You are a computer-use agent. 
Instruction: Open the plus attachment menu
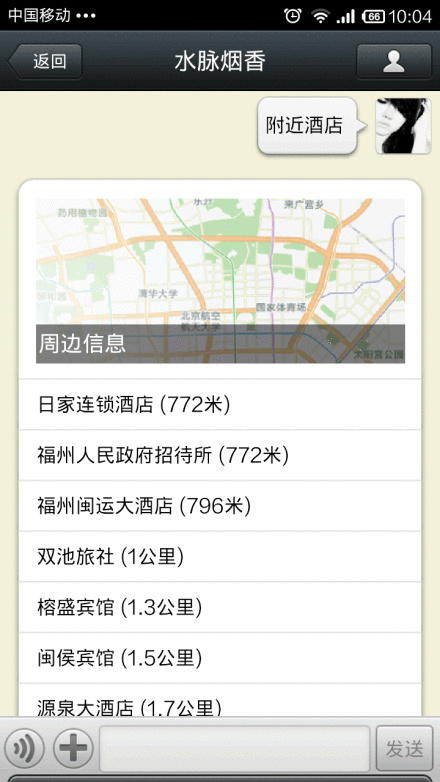[73, 748]
